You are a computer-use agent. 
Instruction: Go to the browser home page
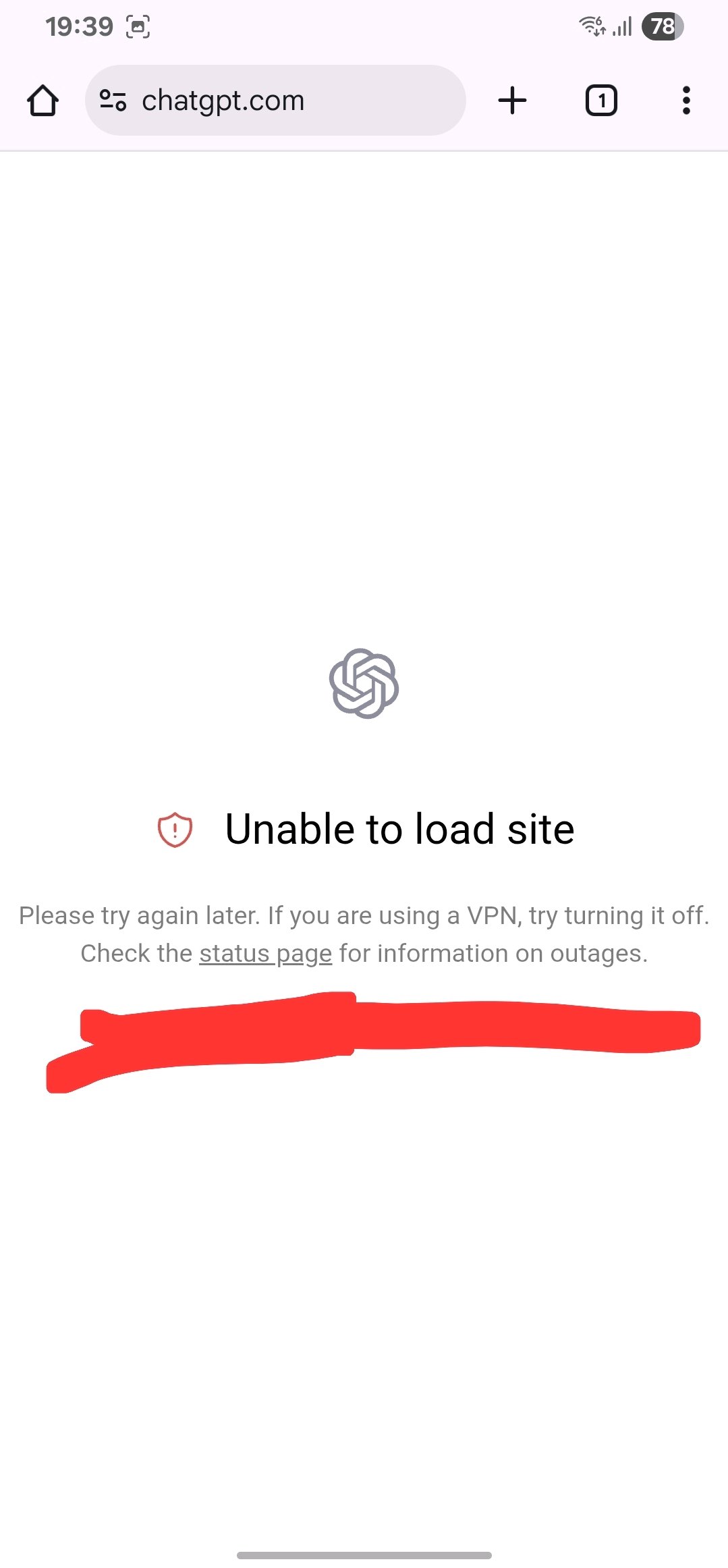tap(43, 101)
